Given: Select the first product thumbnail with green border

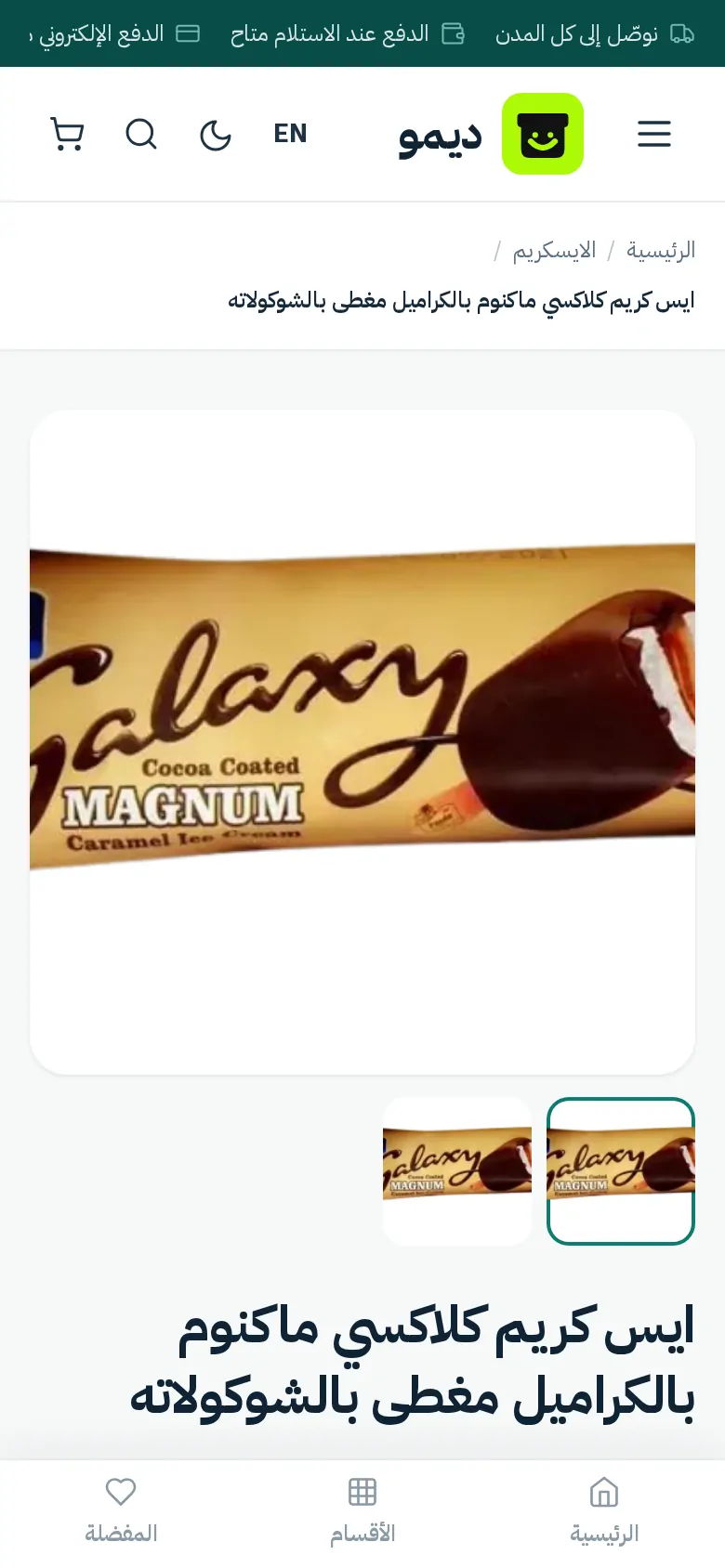Looking at the screenshot, I should (x=621, y=1171).
